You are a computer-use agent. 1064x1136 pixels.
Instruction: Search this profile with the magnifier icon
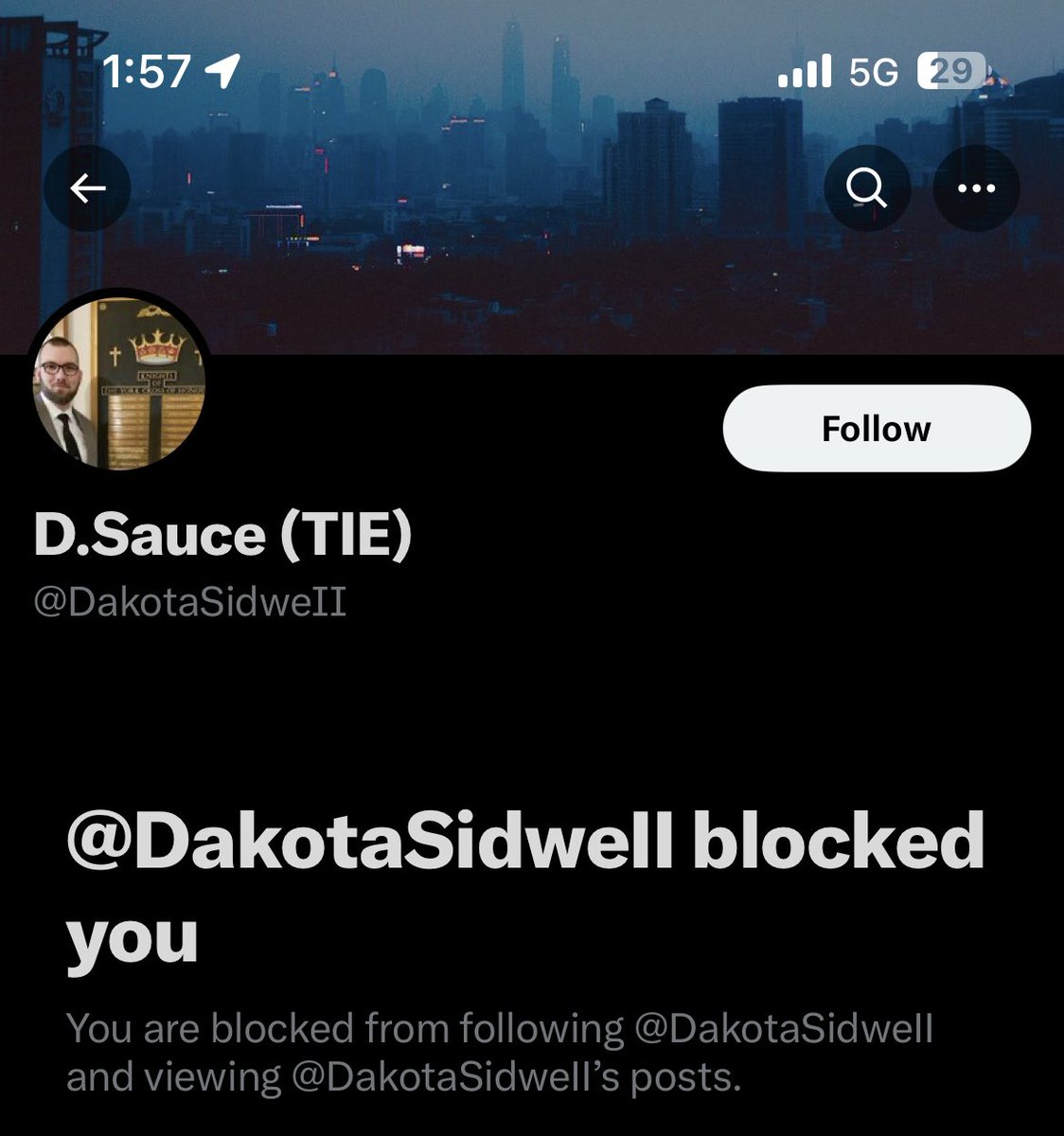(866, 189)
